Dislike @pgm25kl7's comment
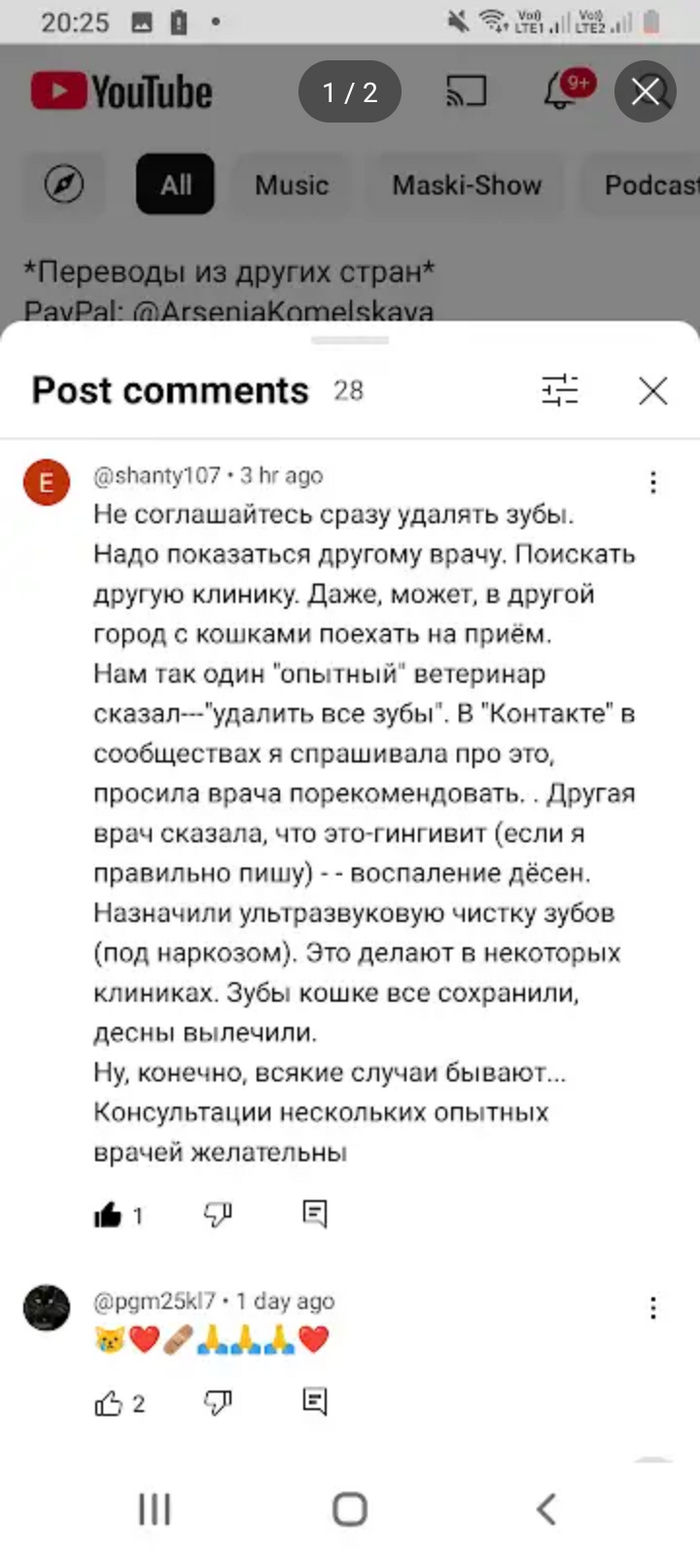The height and width of the screenshot is (1556, 700). (x=217, y=1404)
